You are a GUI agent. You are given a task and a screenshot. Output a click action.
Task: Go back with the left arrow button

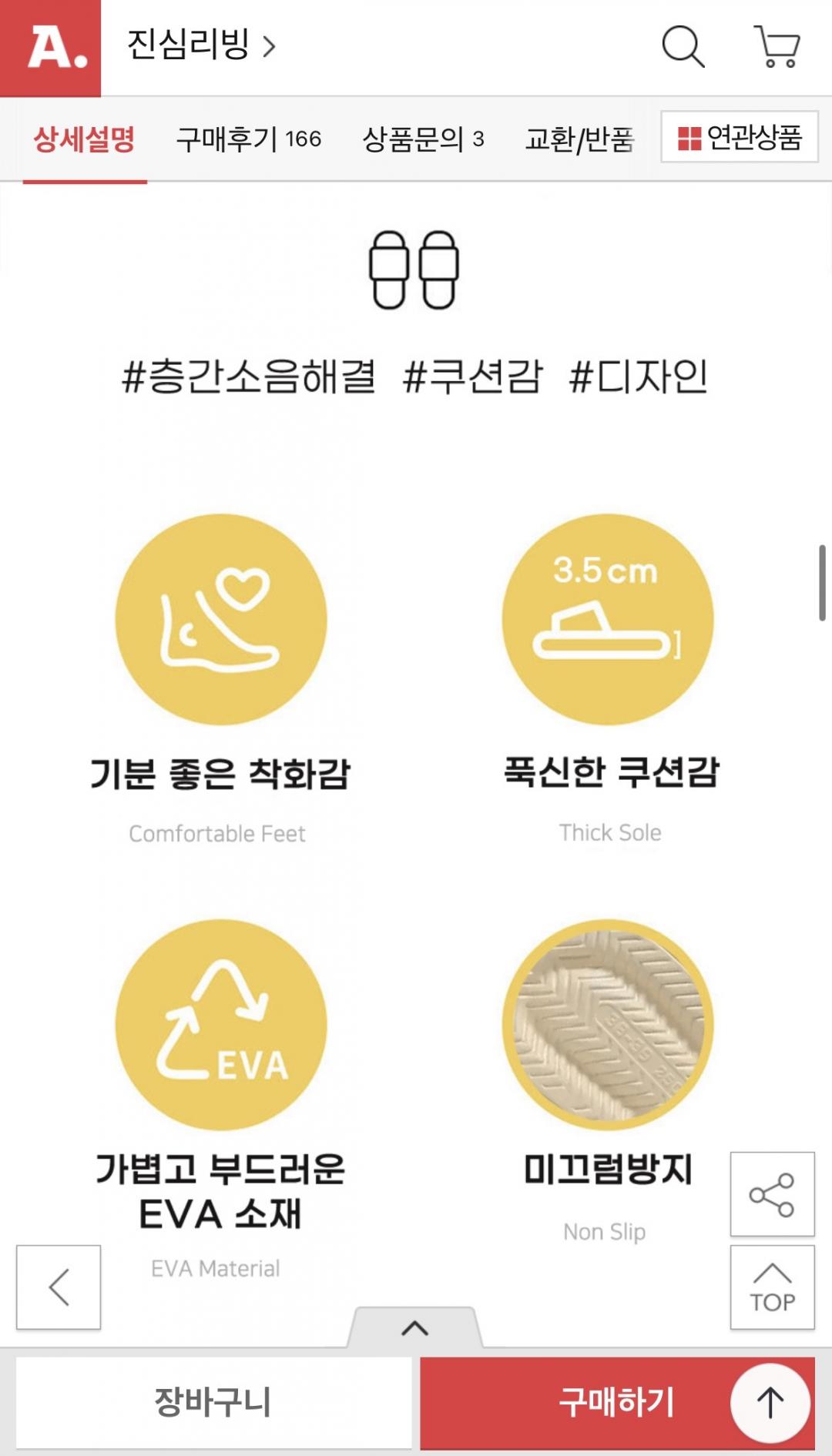[59, 1287]
